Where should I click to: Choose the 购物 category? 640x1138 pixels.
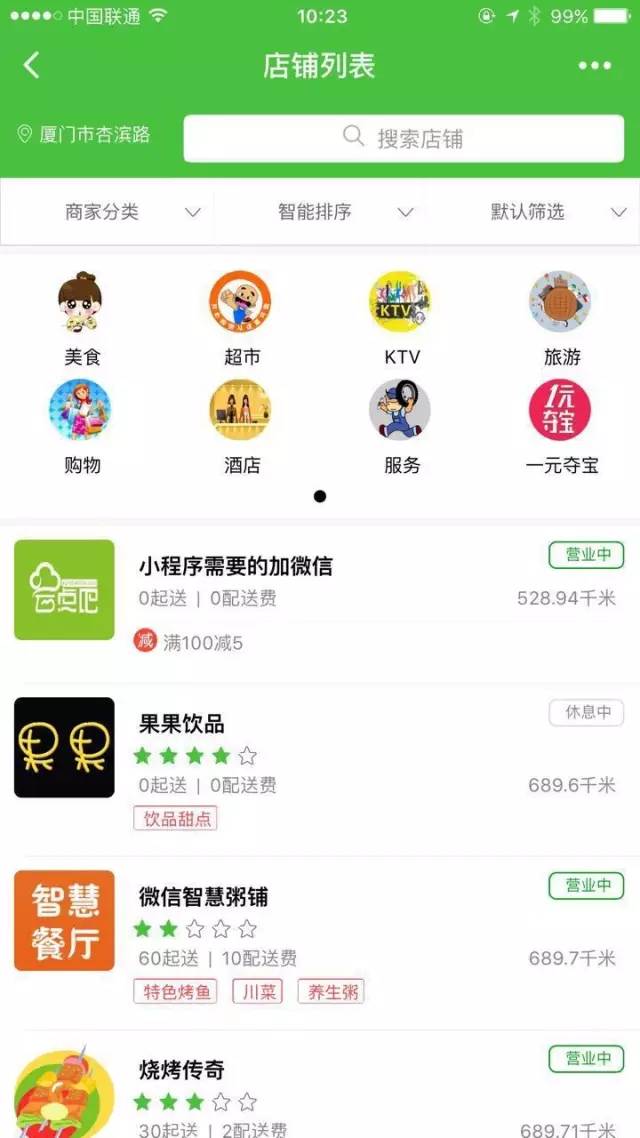[81, 427]
